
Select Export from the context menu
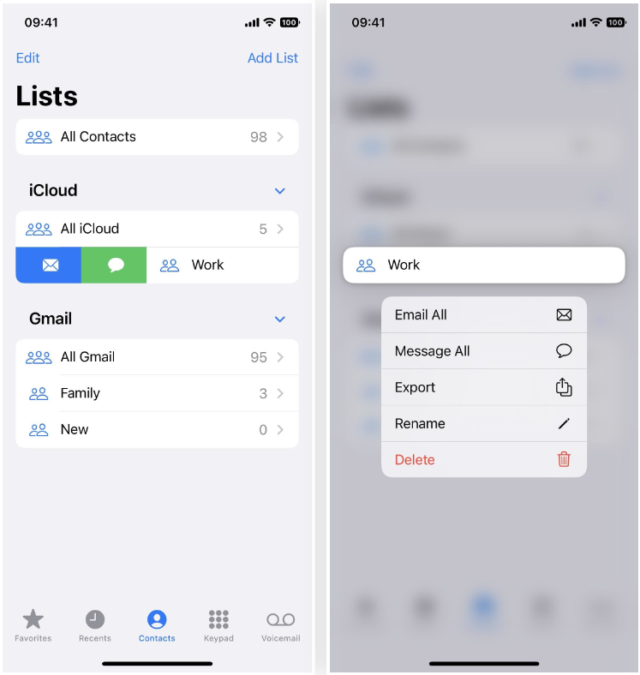(483, 387)
